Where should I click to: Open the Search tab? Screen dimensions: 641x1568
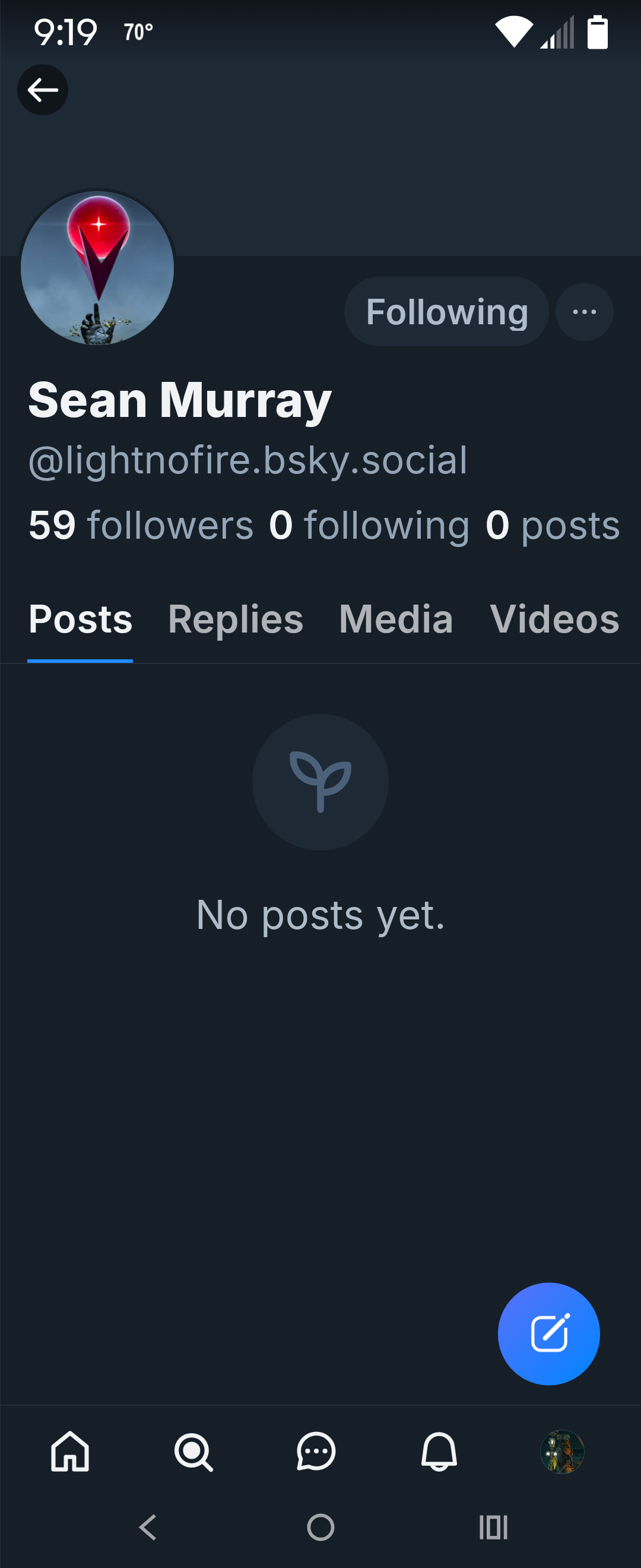[193, 1451]
